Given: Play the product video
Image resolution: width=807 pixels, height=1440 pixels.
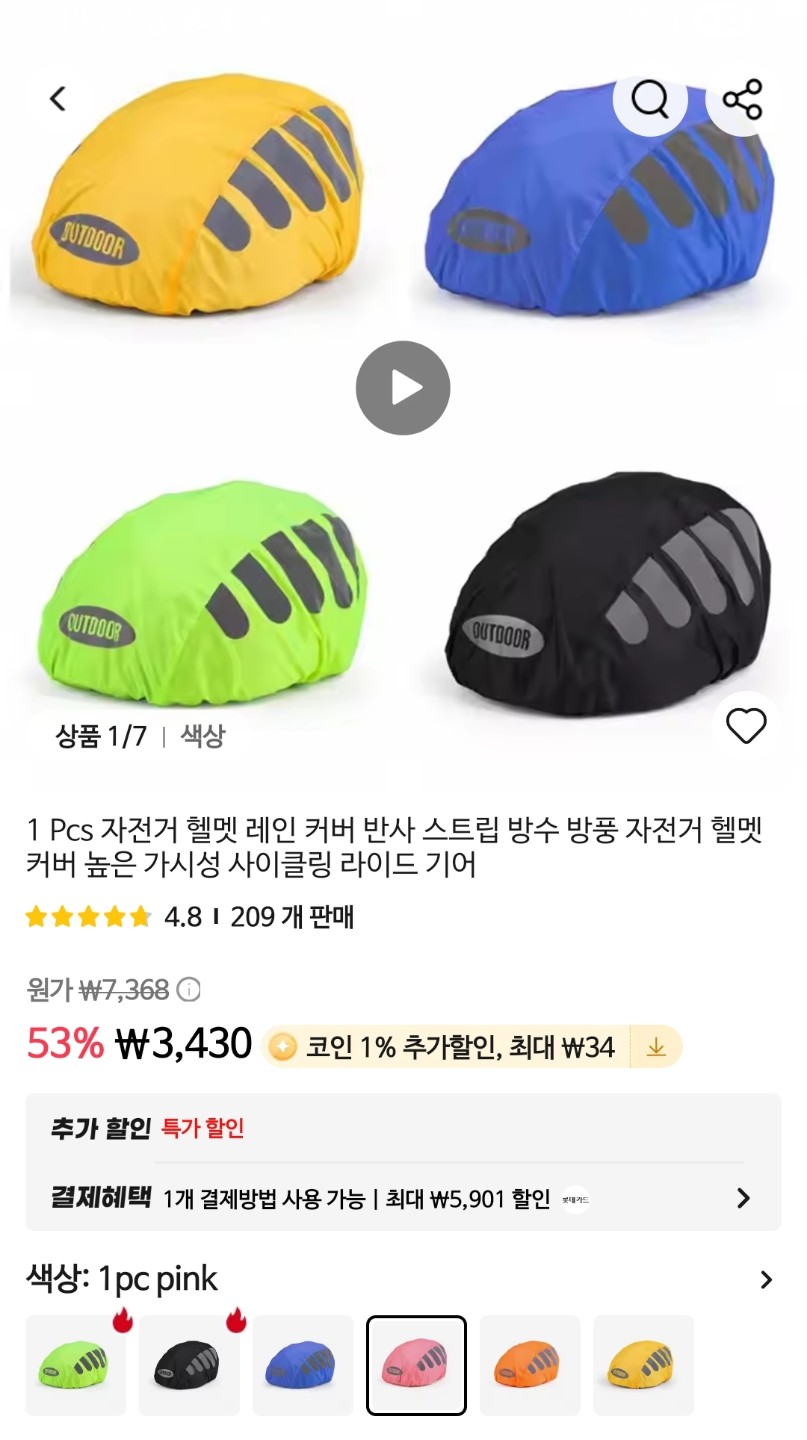Looking at the screenshot, I should tap(403, 388).
